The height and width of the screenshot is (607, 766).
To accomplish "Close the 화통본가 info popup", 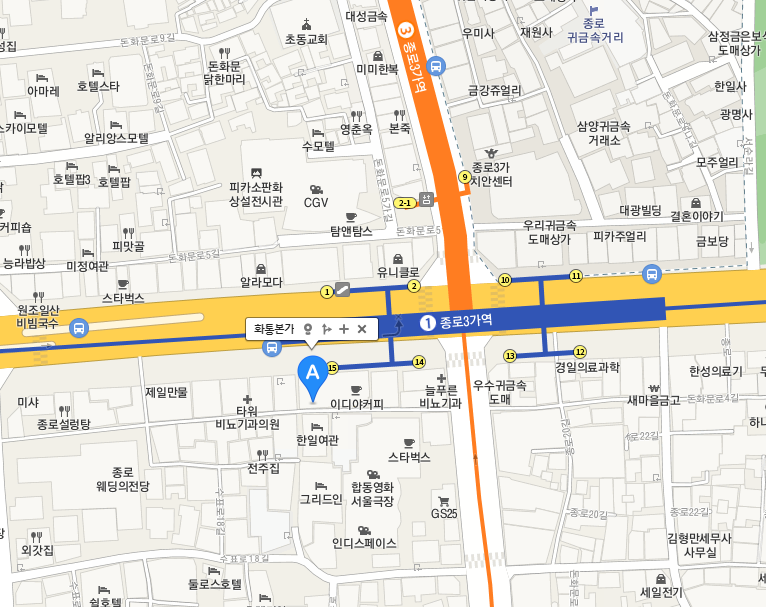I will tap(362, 328).
